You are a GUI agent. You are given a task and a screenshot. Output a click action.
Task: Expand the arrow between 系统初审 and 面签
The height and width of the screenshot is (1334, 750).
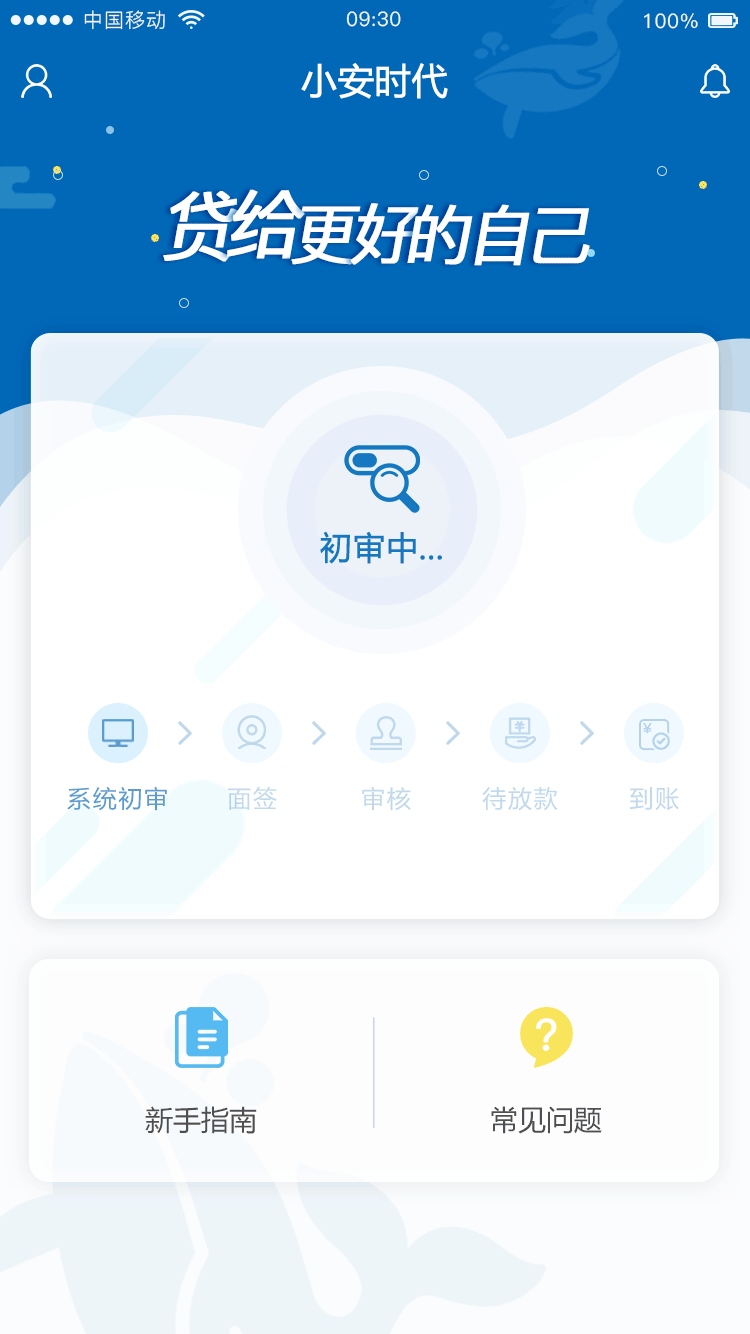185,733
